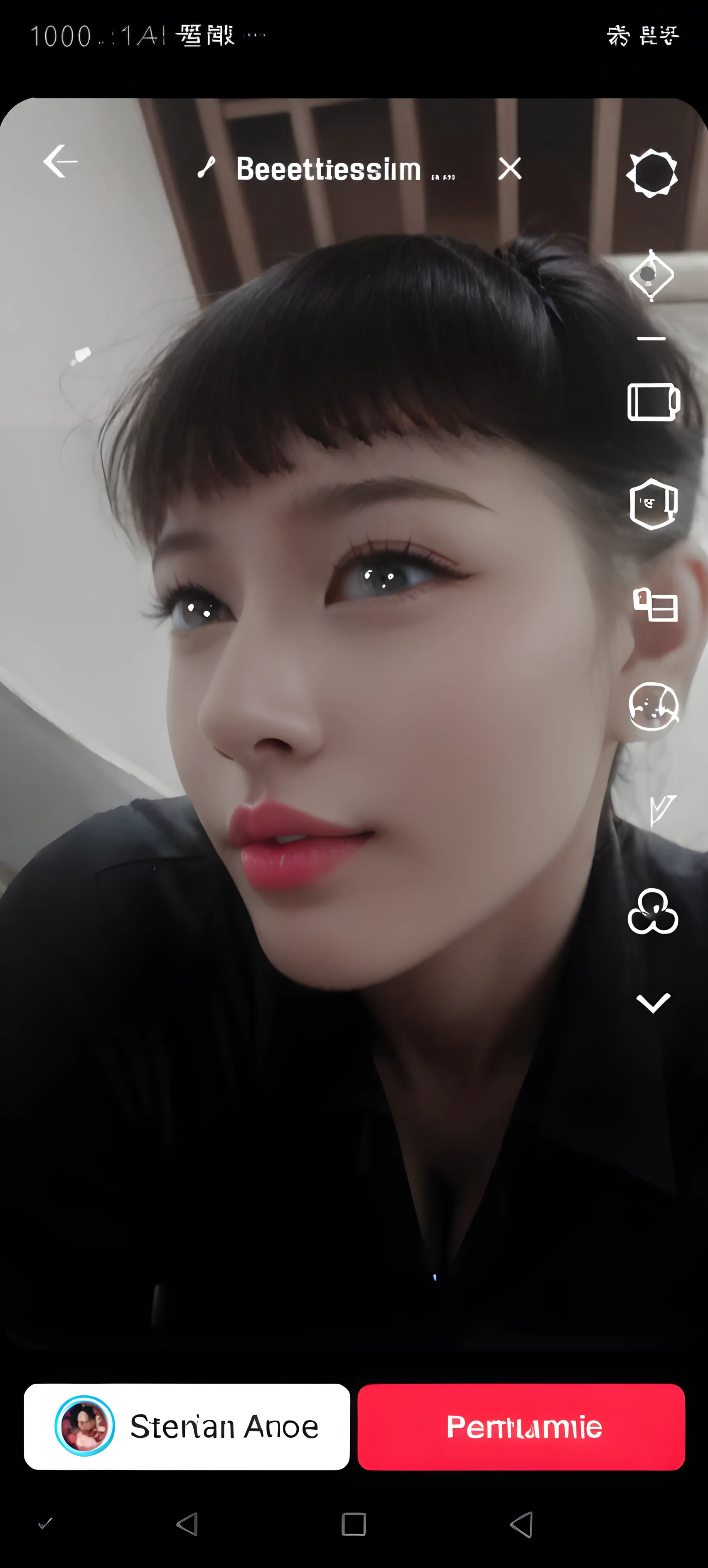Tap the V-shaped editing tool
This screenshot has width=708, height=1568.
661,810
